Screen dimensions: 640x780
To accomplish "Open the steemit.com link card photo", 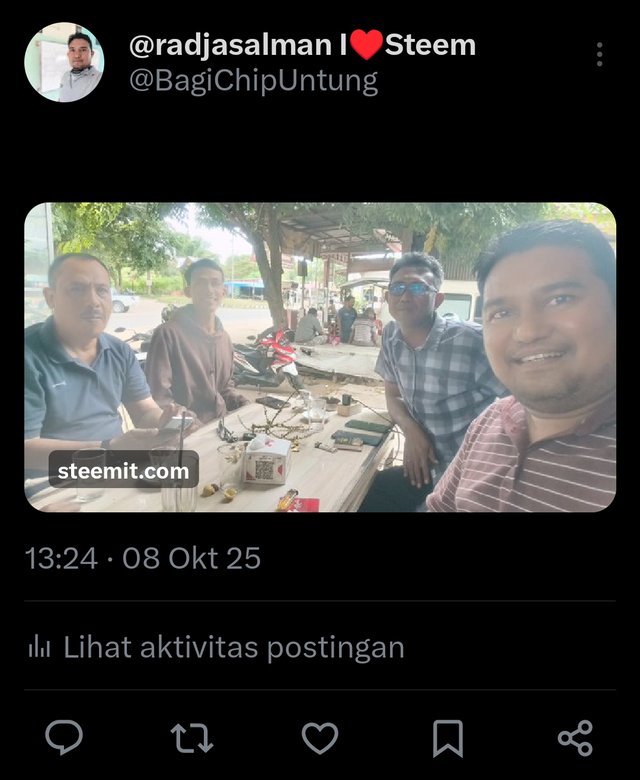I will tap(320, 357).
